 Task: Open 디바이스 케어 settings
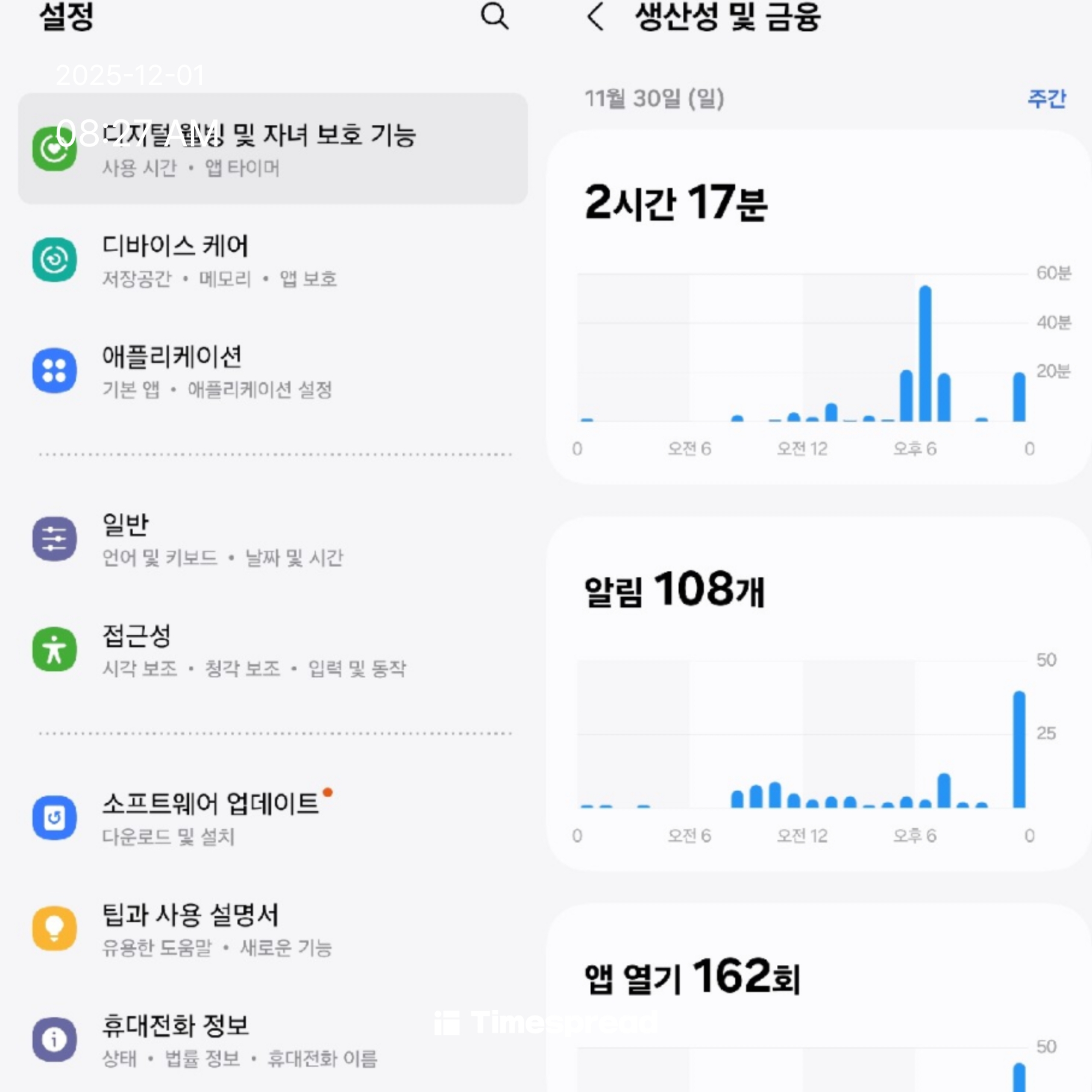272,260
